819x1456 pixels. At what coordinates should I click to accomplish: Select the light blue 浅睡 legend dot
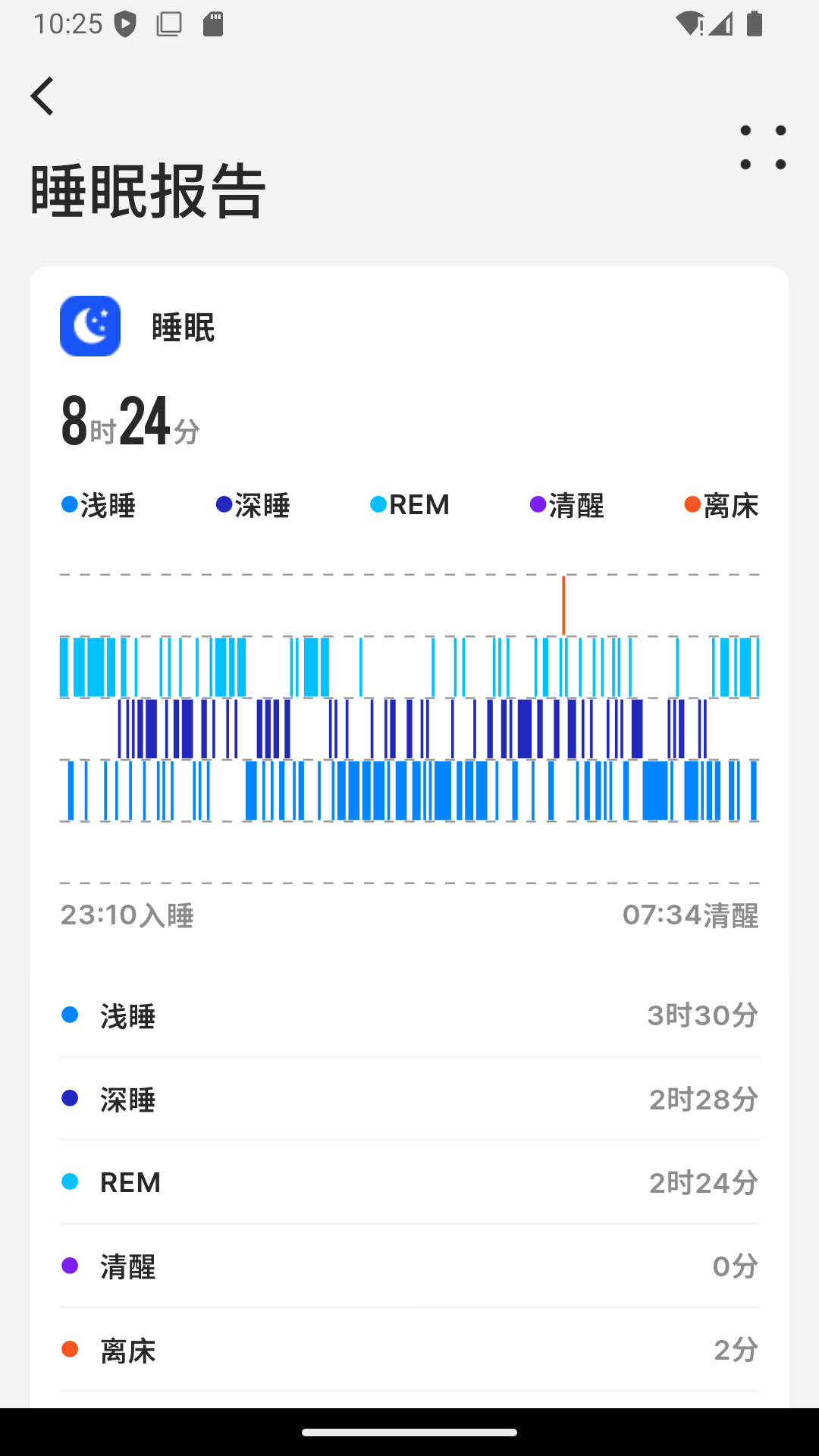pyautogui.click(x=67, y=503)
